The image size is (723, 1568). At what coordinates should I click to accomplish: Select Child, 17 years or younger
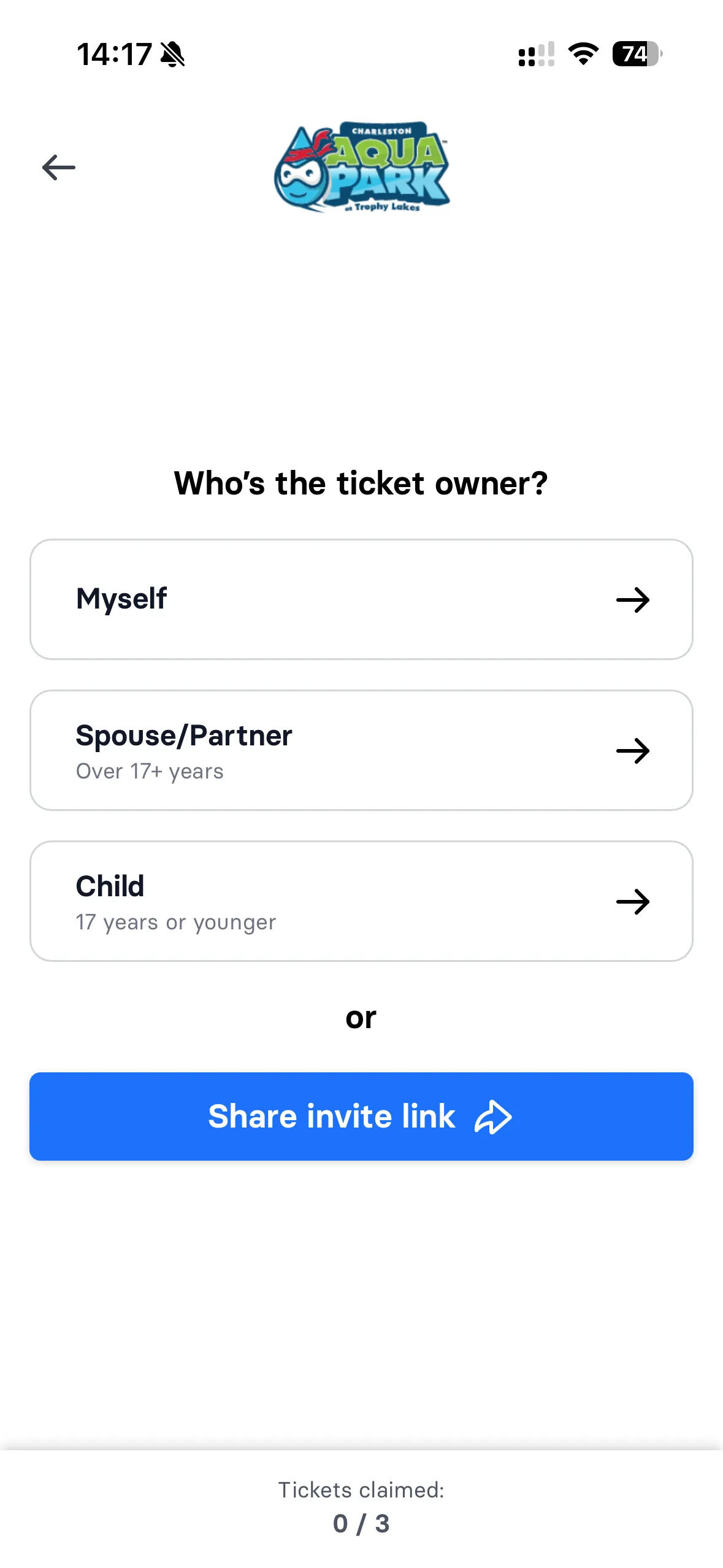pyautogui.click(x=361, y=902)
